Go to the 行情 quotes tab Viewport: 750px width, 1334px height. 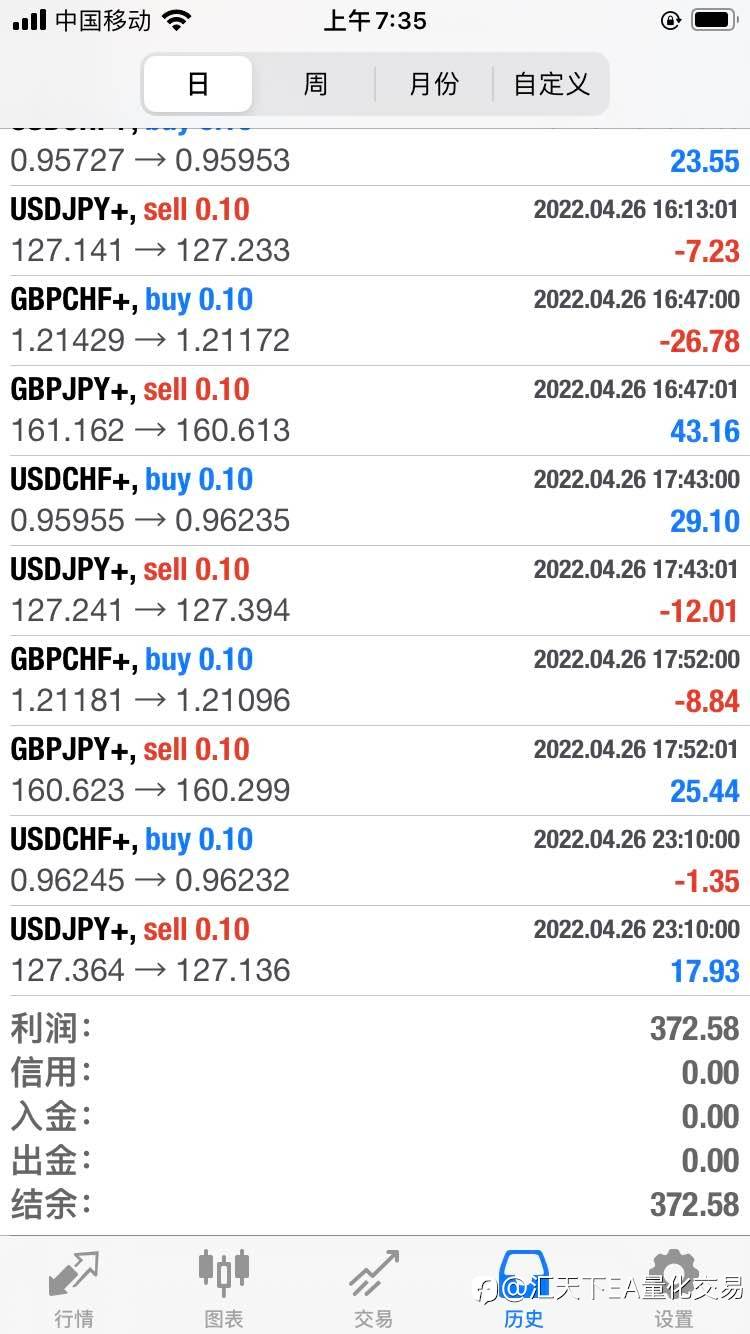(75, 1288)
